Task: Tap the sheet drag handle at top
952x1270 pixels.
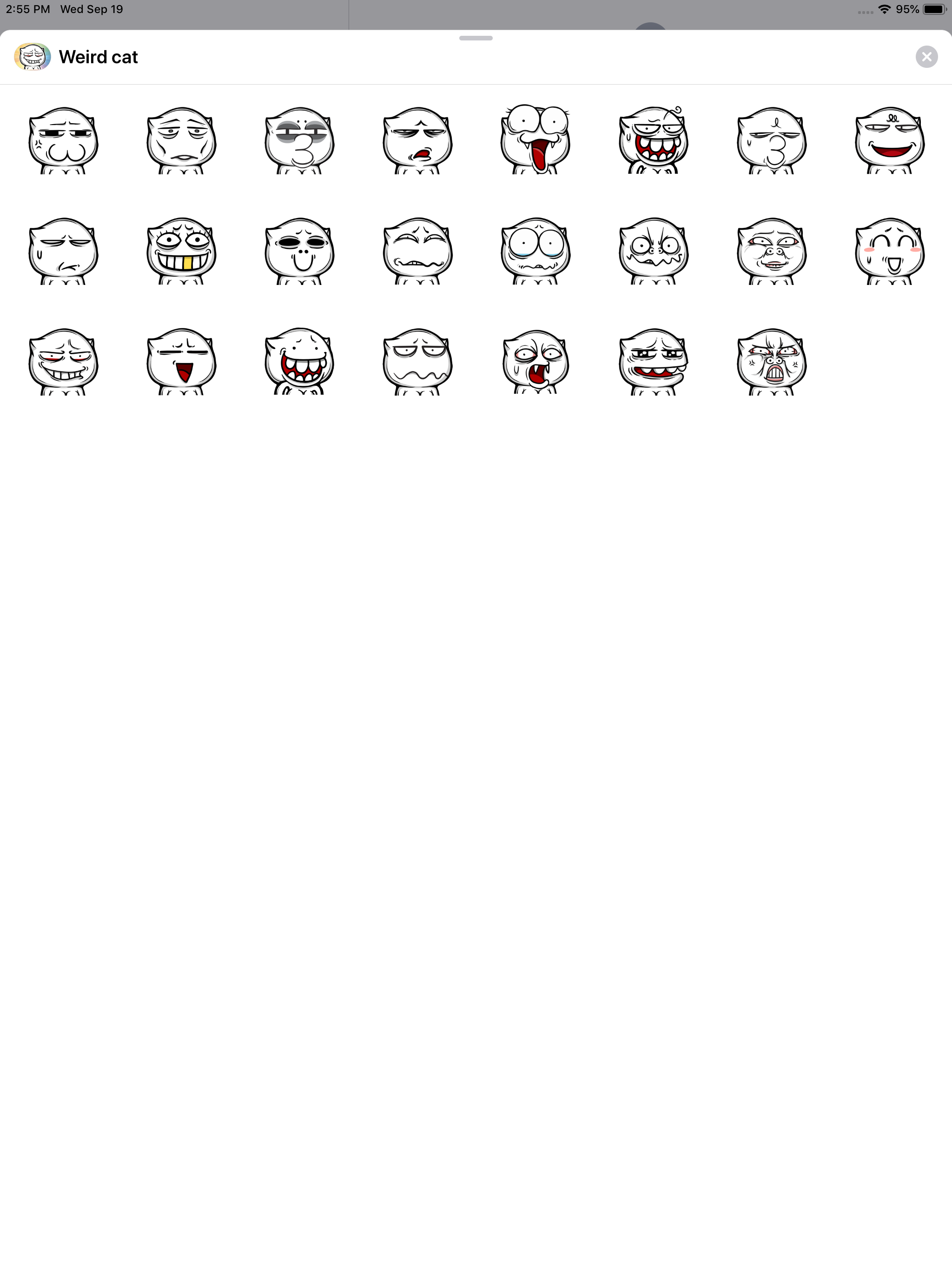Action: click(x=476, y=39)
